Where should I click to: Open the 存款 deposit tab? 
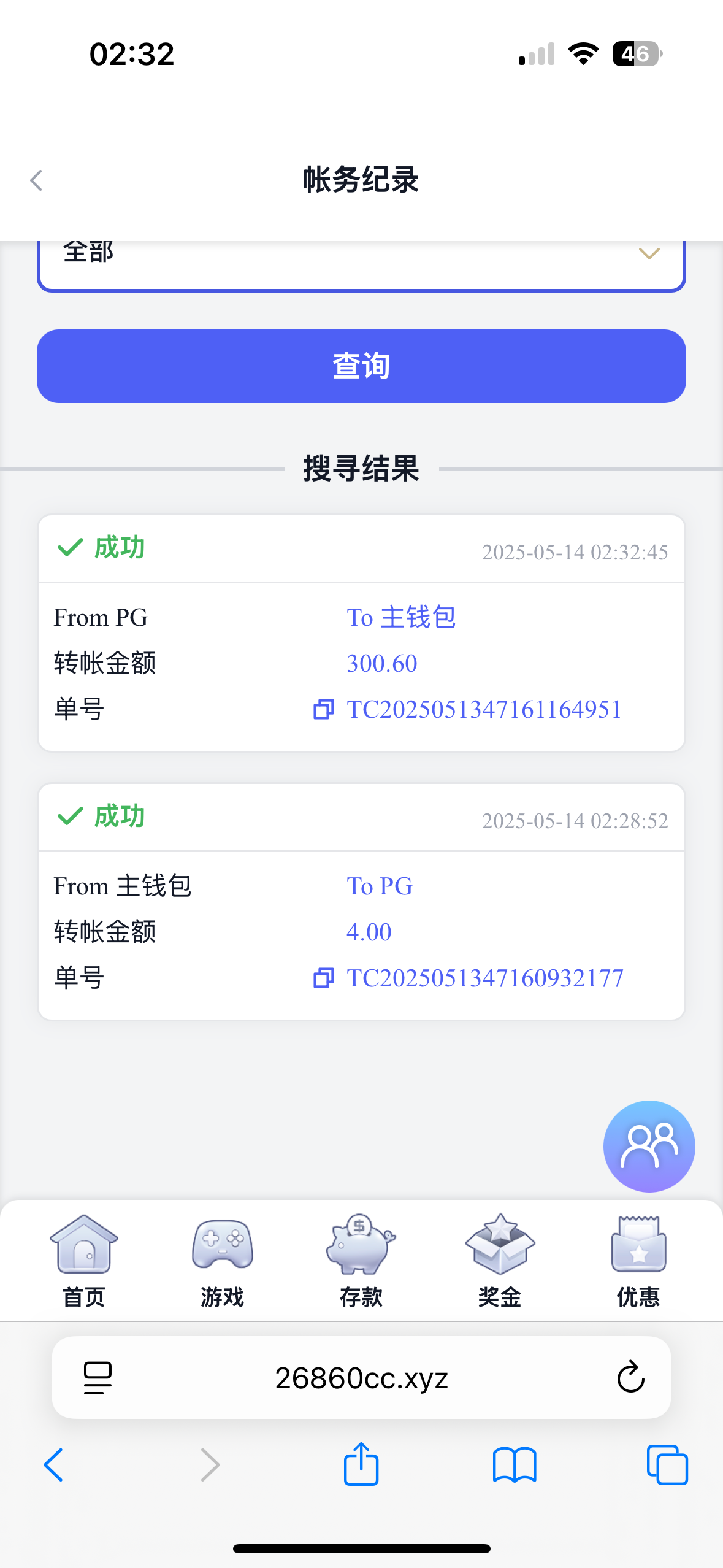coord(361,1261)
